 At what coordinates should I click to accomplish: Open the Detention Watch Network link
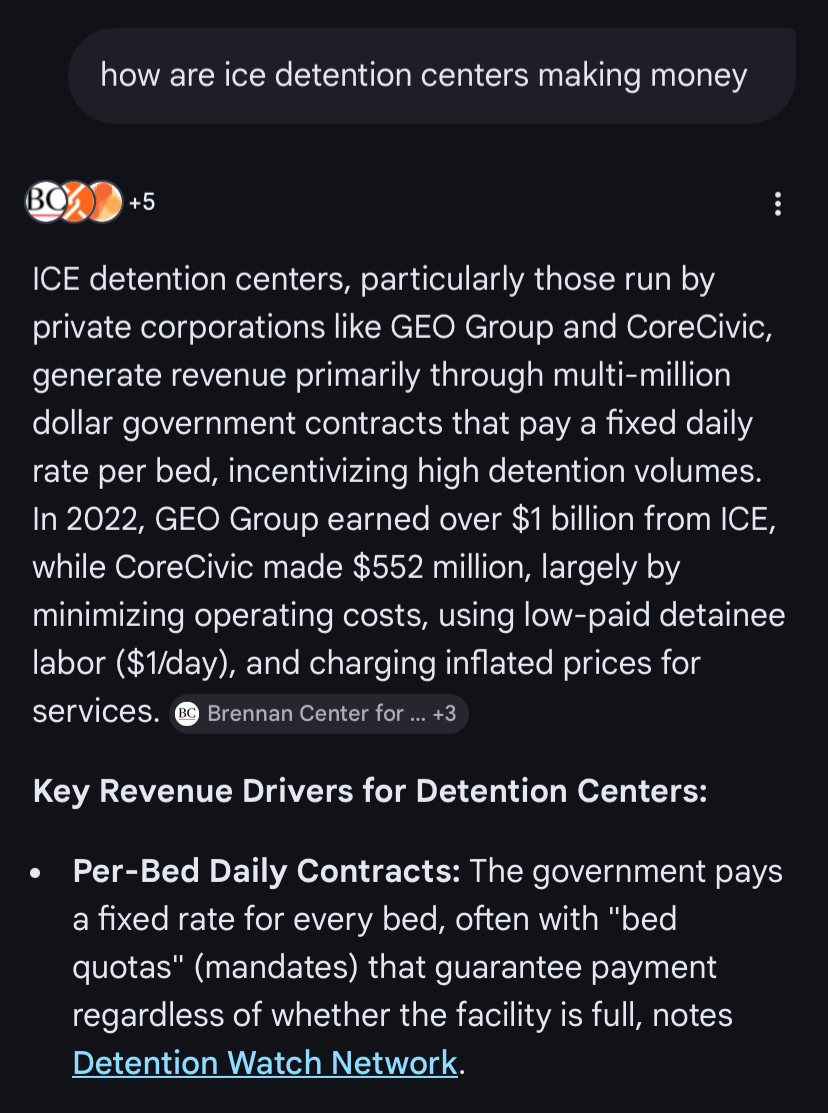(265, 1062)
